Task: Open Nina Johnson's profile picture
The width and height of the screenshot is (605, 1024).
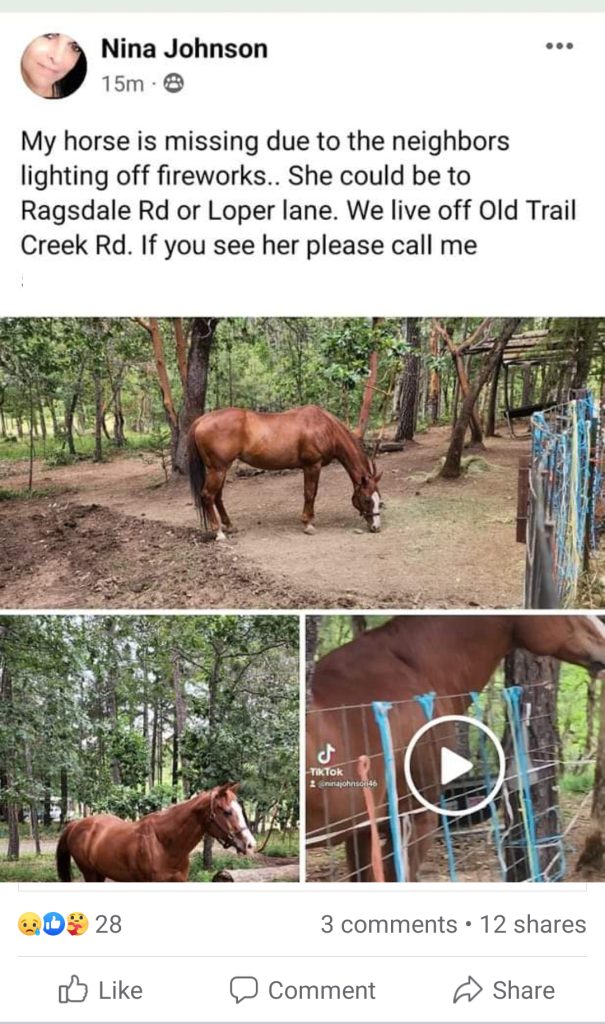Action: click(x=53, y=66)
